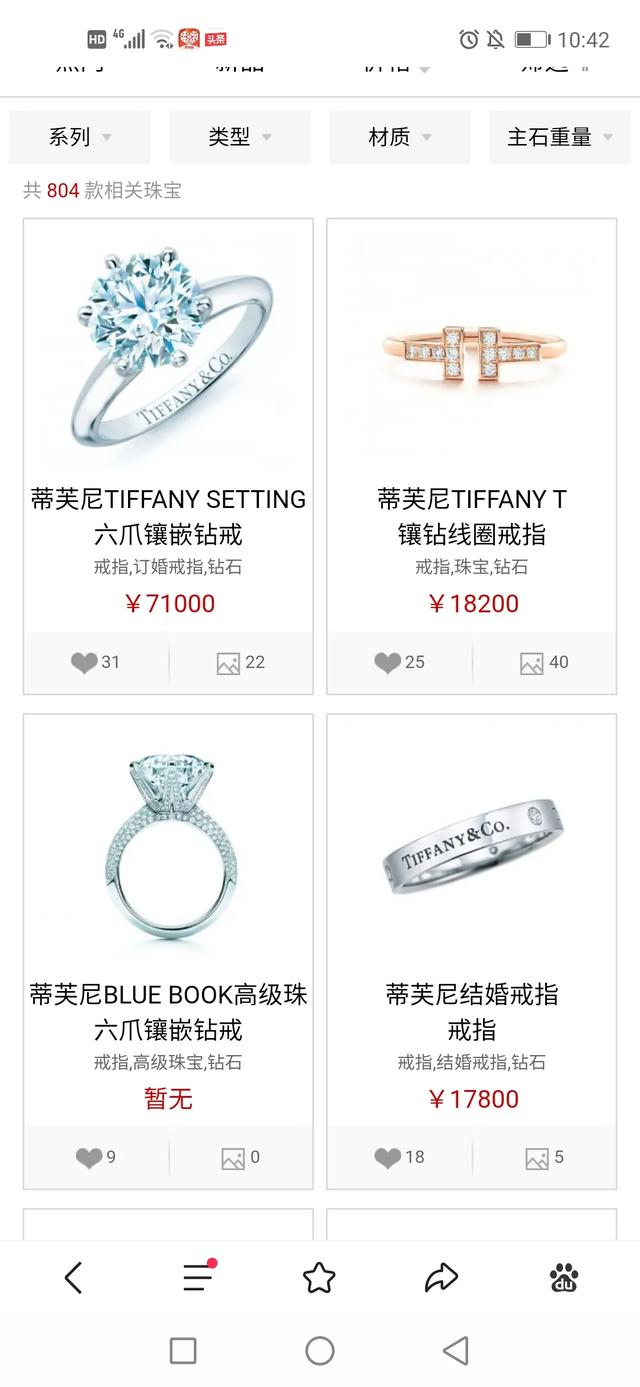Like the BLUE BOOK ring with 9 hearts
Screen dimensions: 640x1387
(96, 1157)
